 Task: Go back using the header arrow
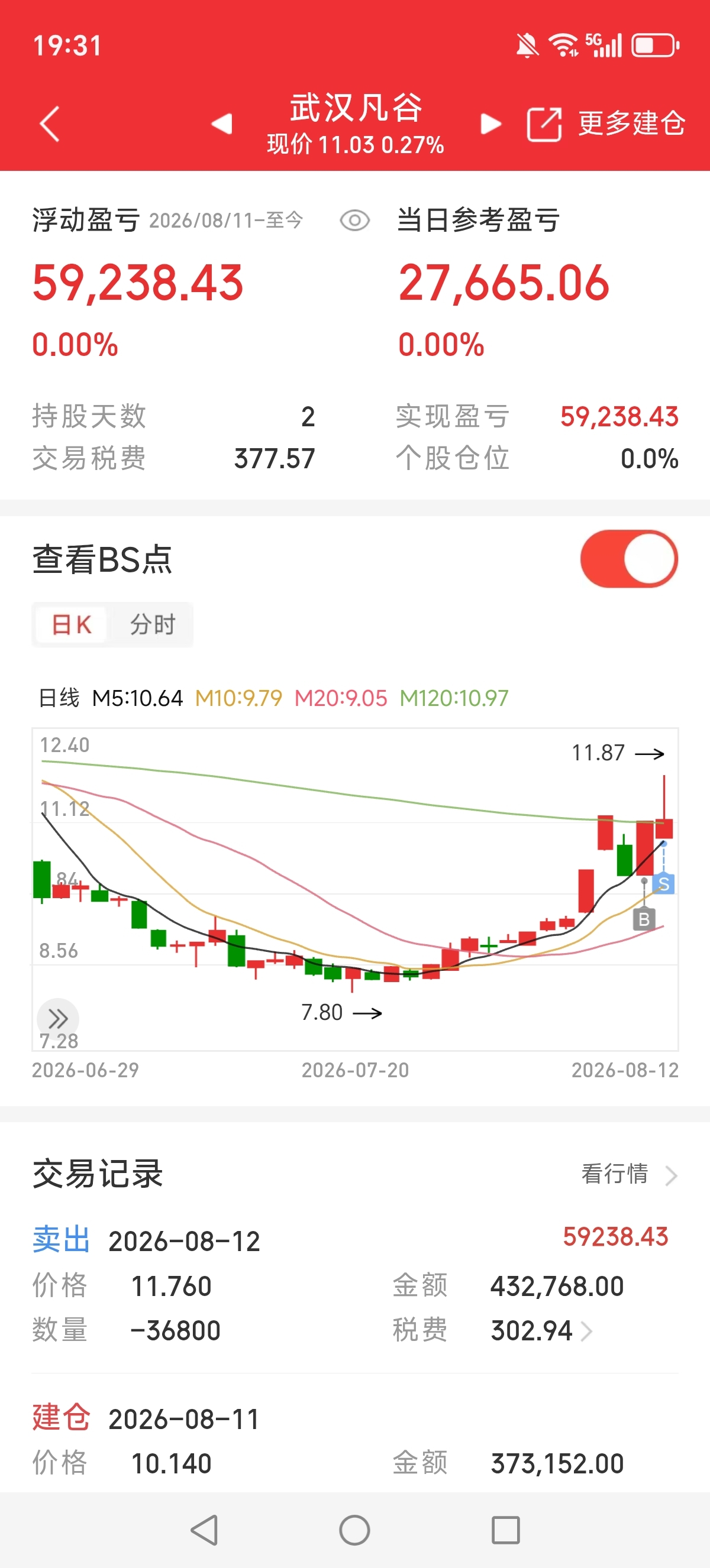(x=49, y=124)
